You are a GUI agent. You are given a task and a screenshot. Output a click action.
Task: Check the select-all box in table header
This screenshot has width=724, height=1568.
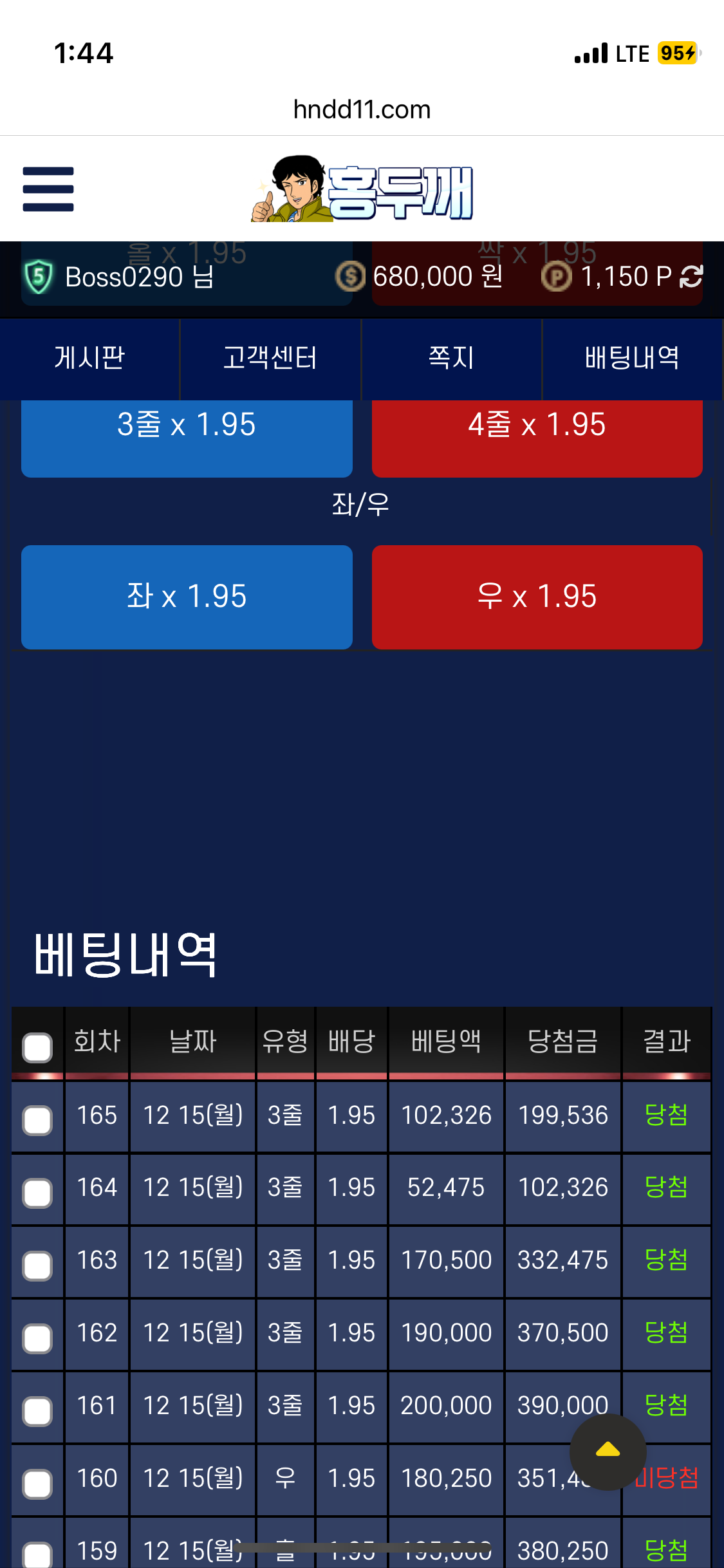(37, 1047)
